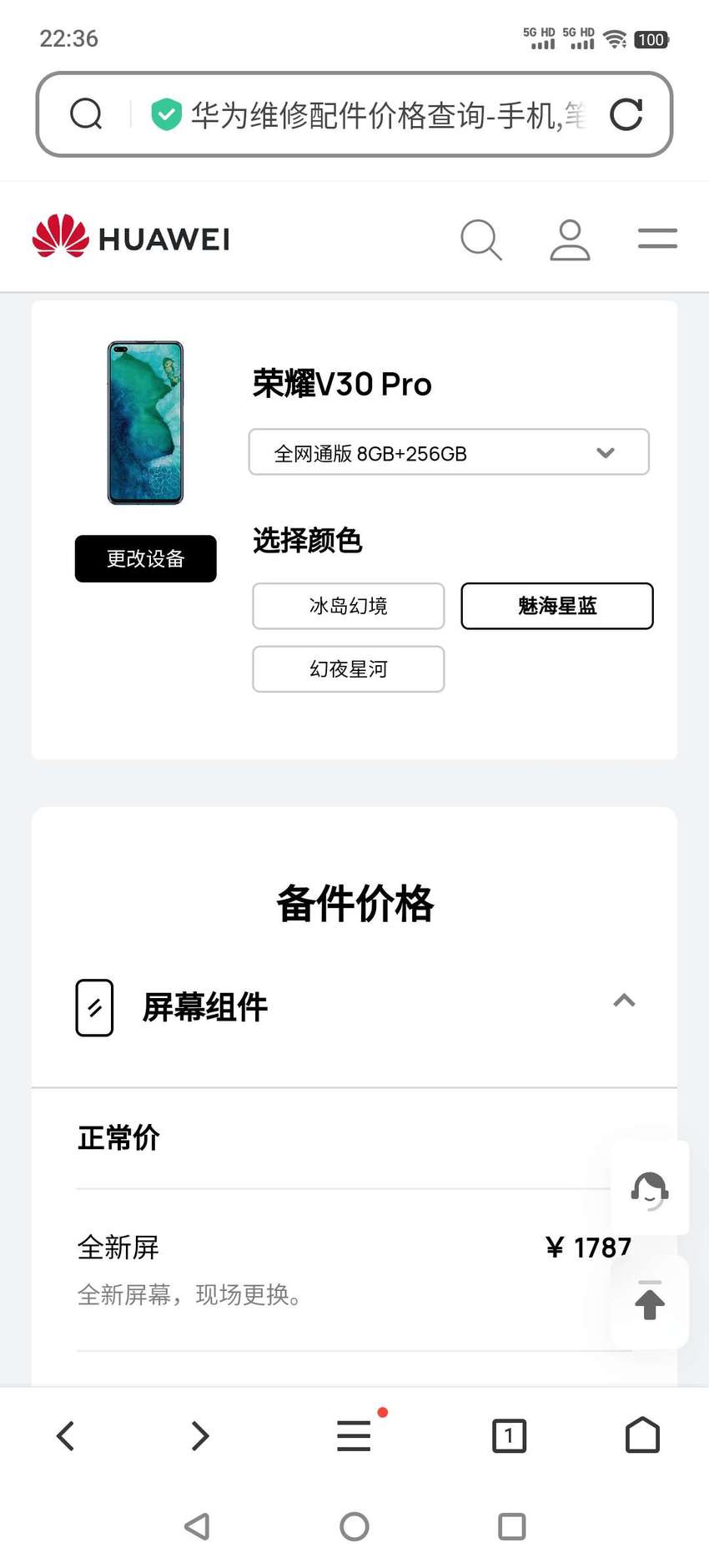This screenshot has height=1568, width=709.
Task: Jump back to top with arrow button
Action: (x=650, y=1302)
